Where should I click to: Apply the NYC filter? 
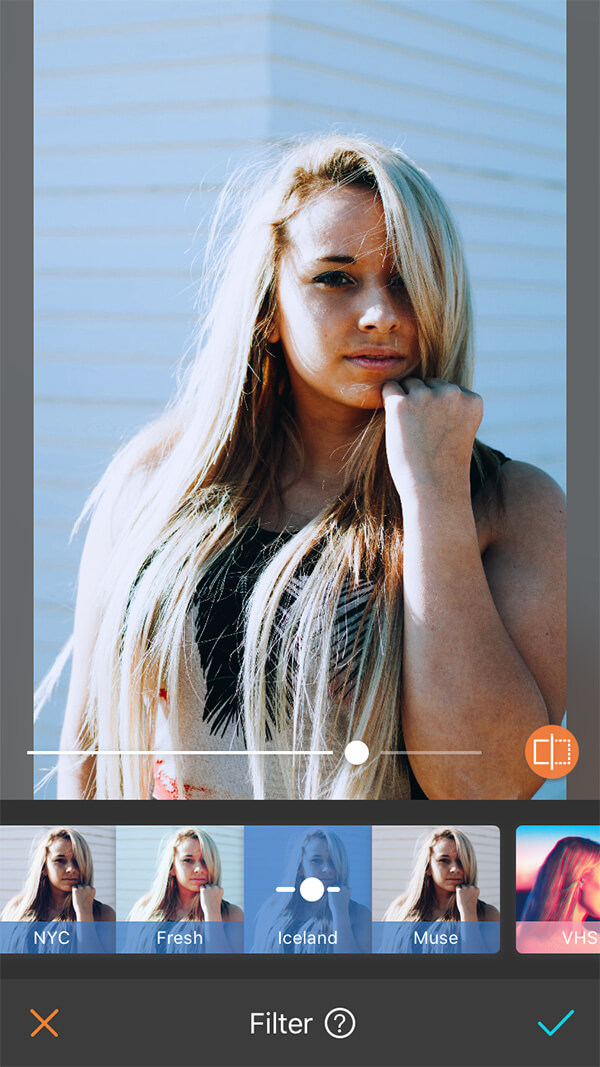click(57, 888)
